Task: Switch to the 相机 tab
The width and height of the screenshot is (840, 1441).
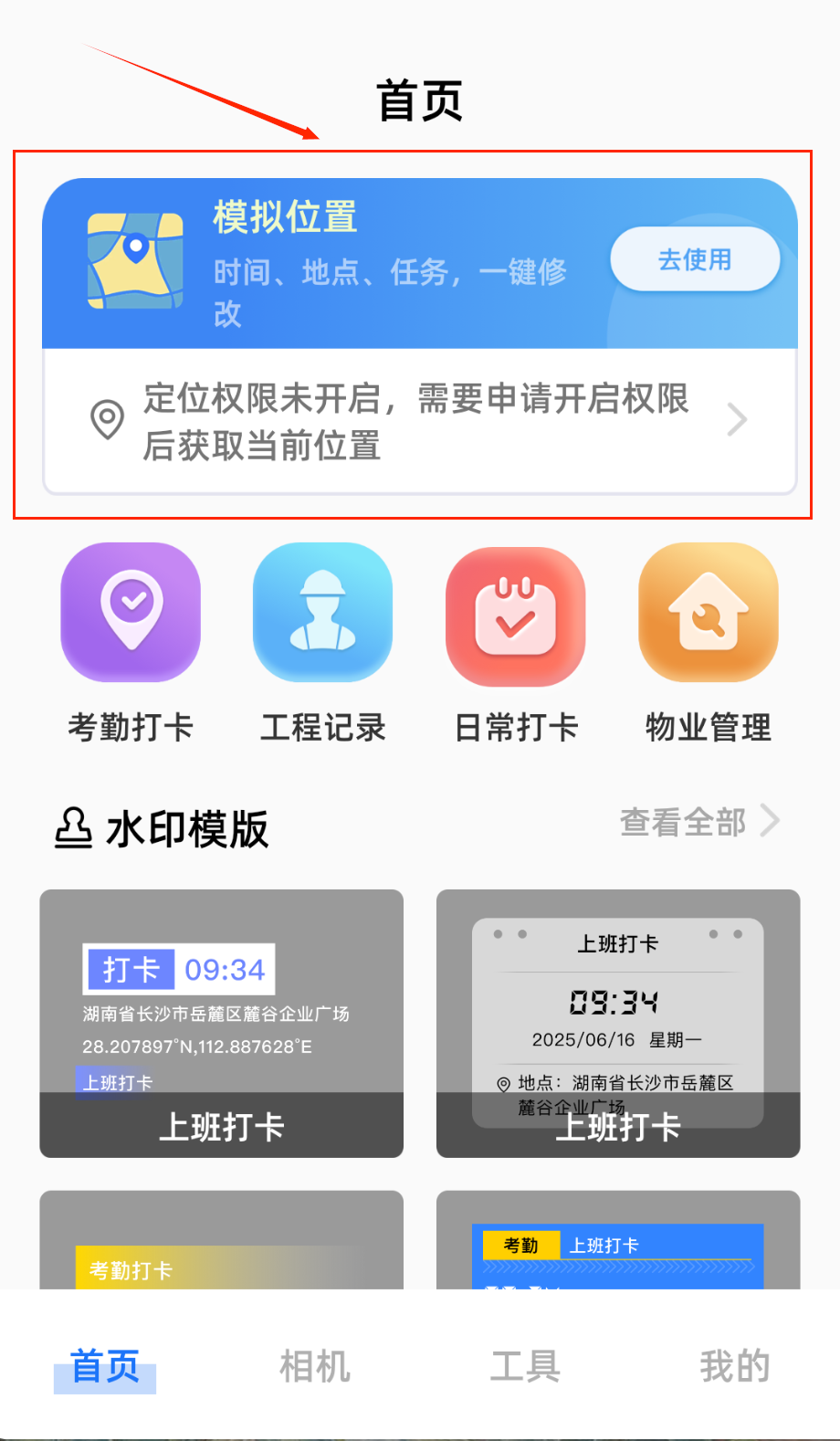Action: (315, 1366)
